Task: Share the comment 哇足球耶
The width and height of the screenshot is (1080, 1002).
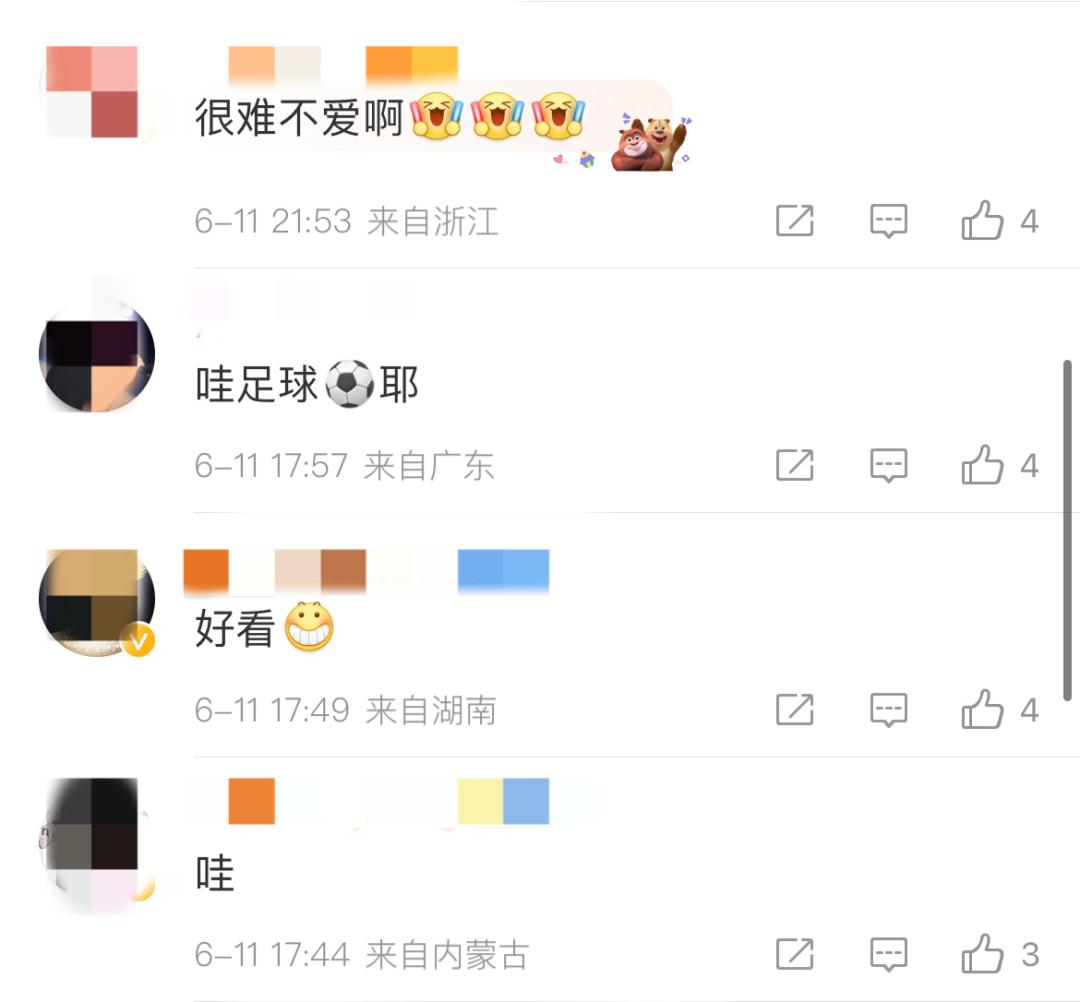Action: (x=795, y=465)
